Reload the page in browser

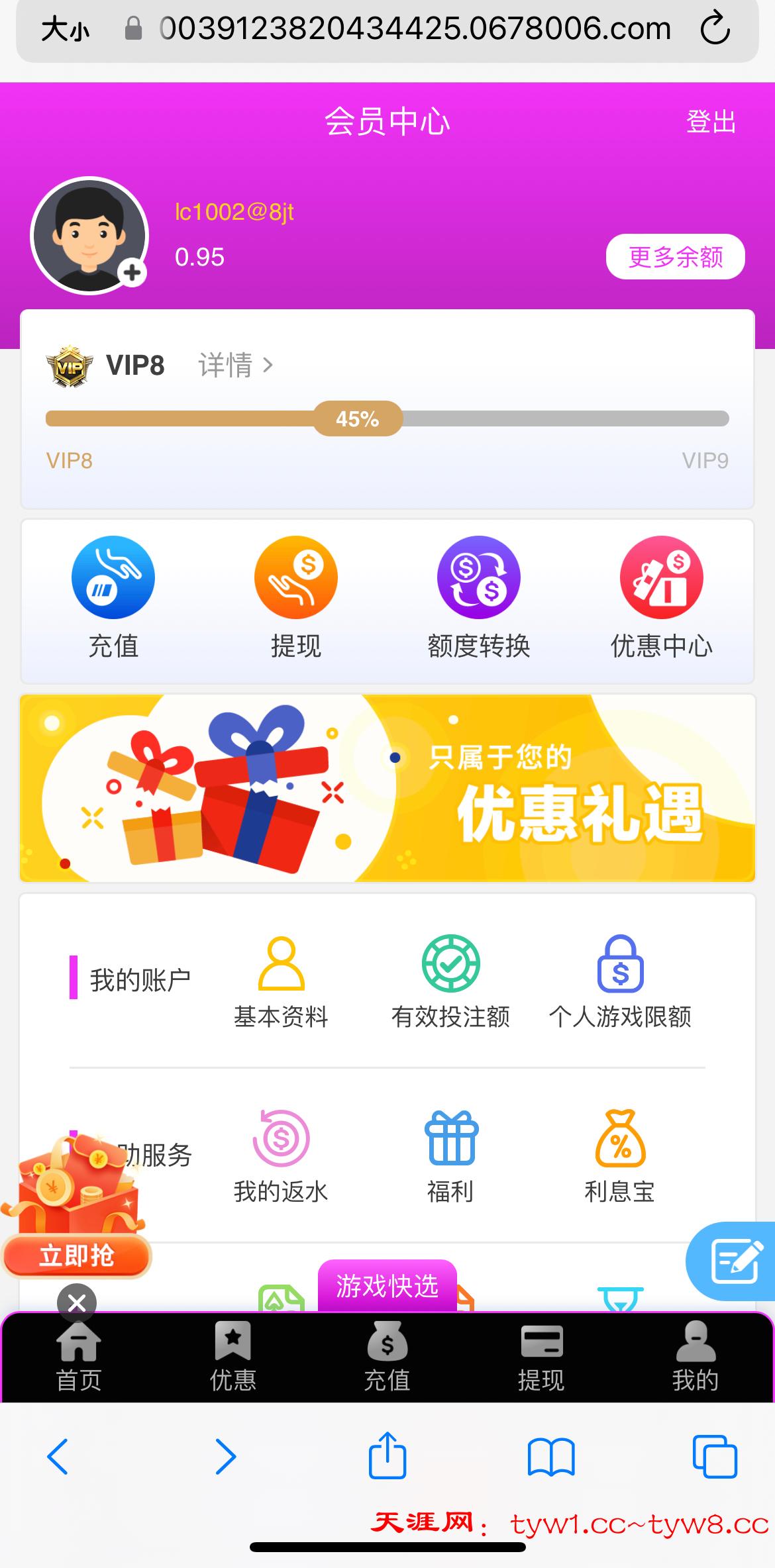(x=715, y=29)
